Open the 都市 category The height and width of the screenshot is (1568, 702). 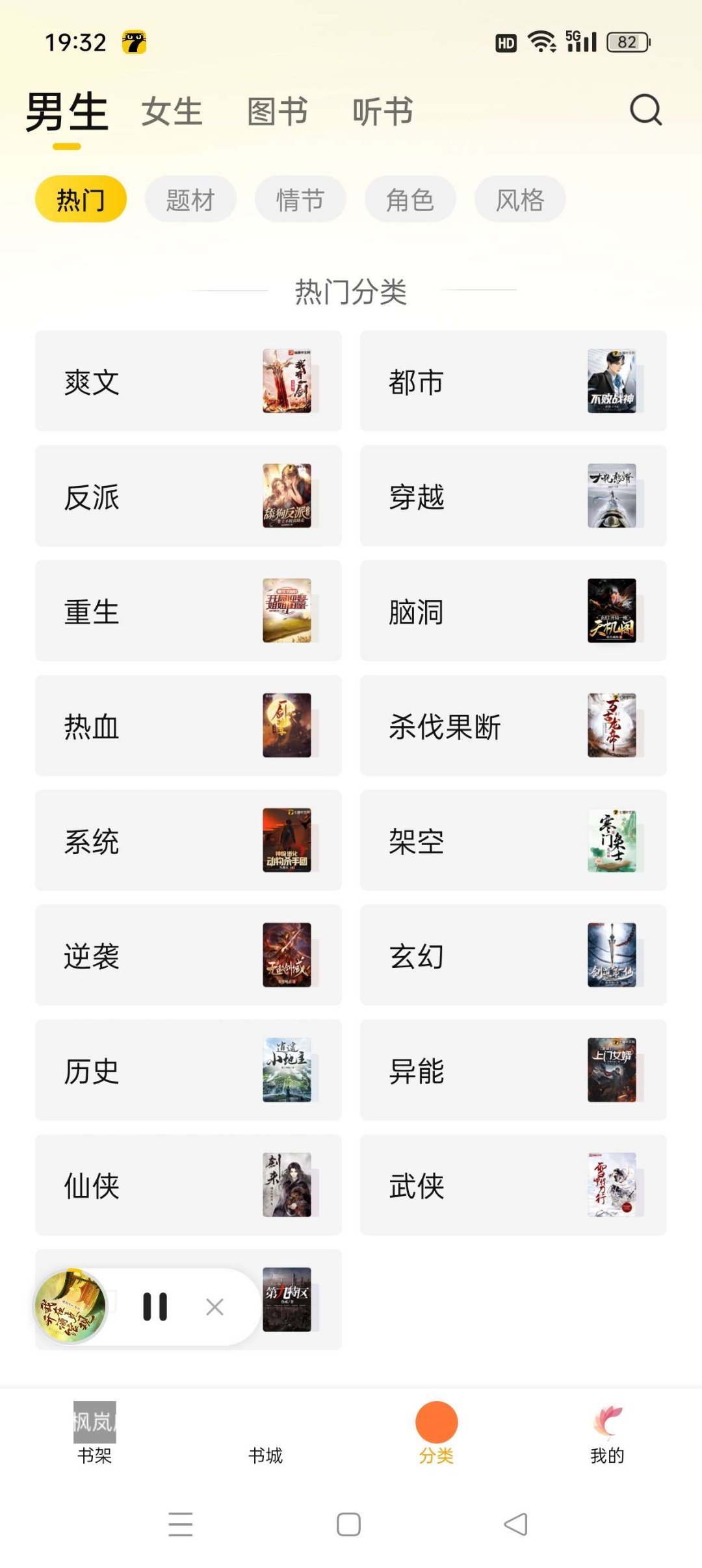(x=513, y=381)
